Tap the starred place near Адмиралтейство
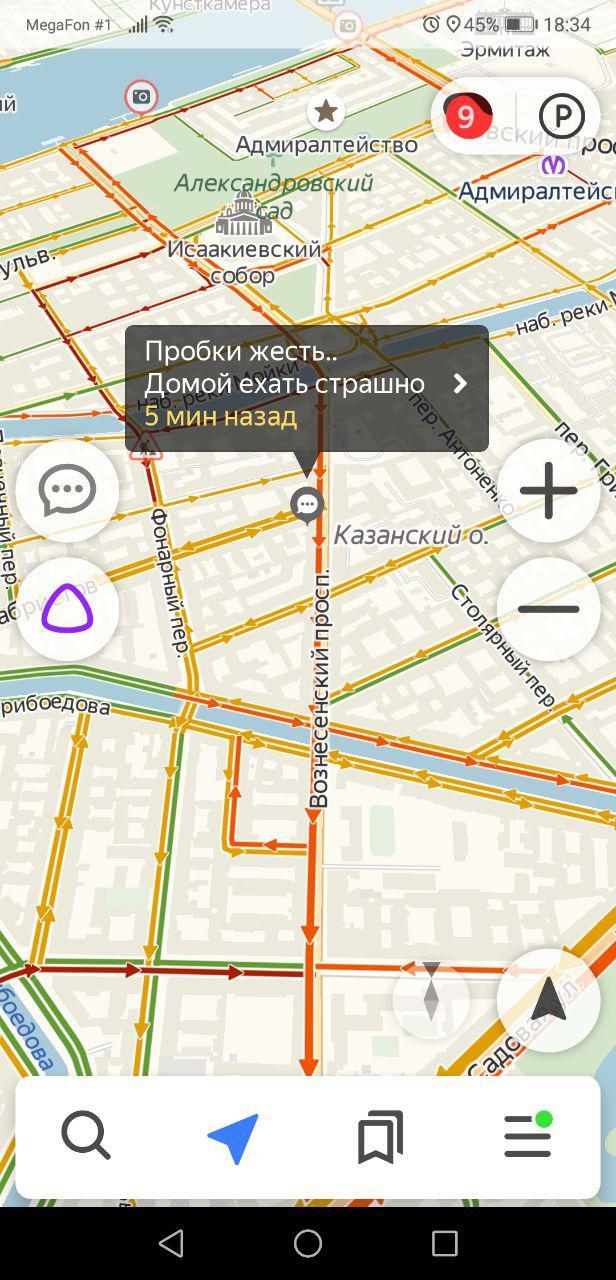 [x=325, y=111]
